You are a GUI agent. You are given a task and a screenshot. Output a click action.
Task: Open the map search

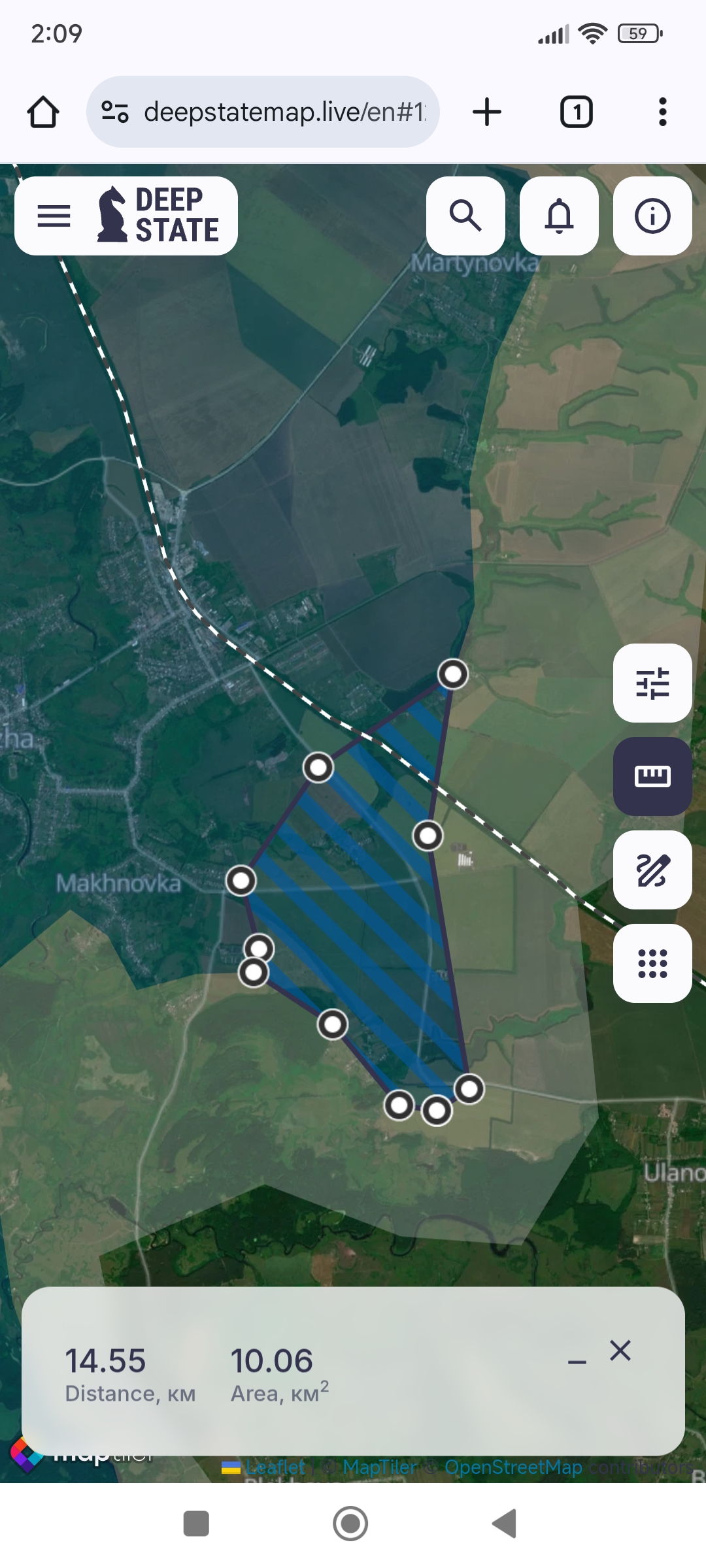(x=465, y=216)
